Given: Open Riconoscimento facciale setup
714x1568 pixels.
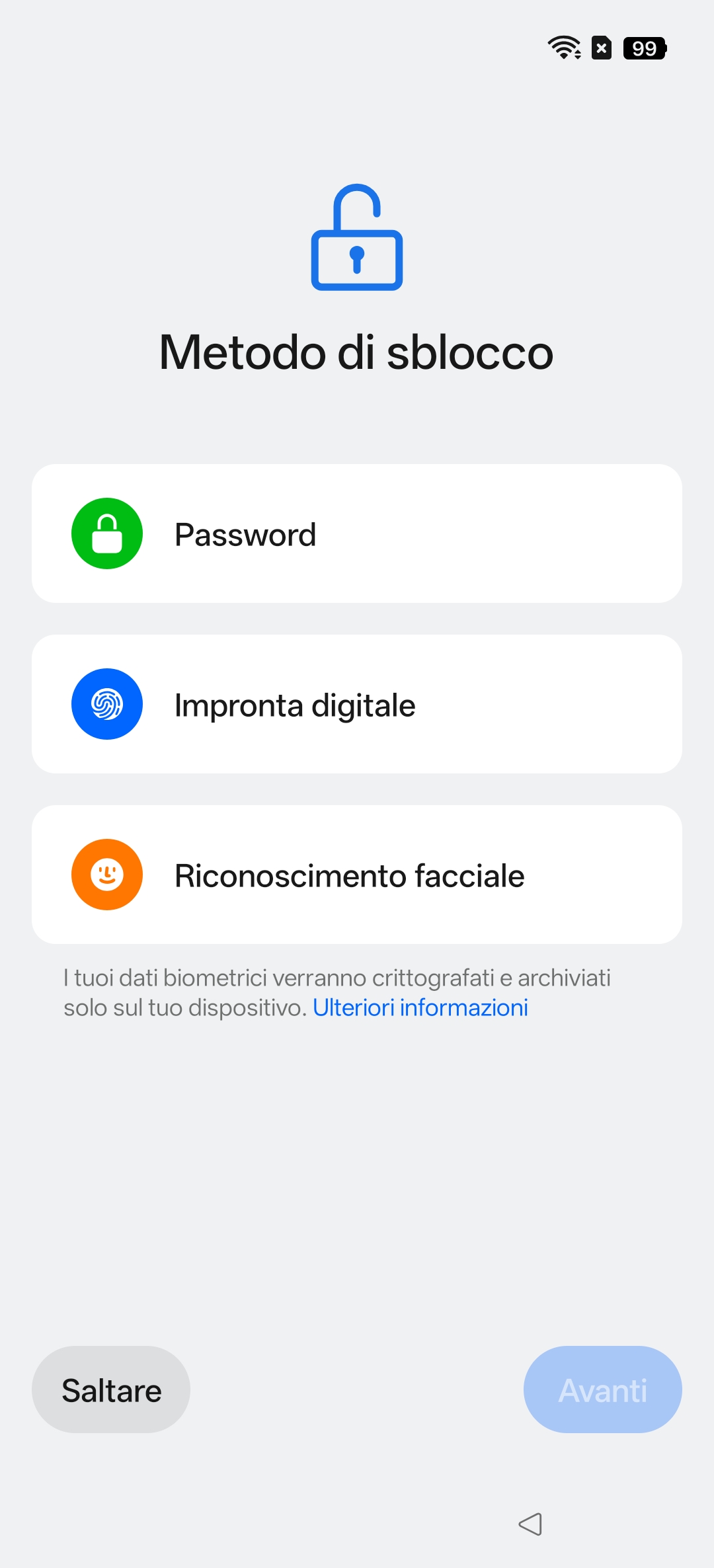Looking at the screenshot, I should coord(357,875).
